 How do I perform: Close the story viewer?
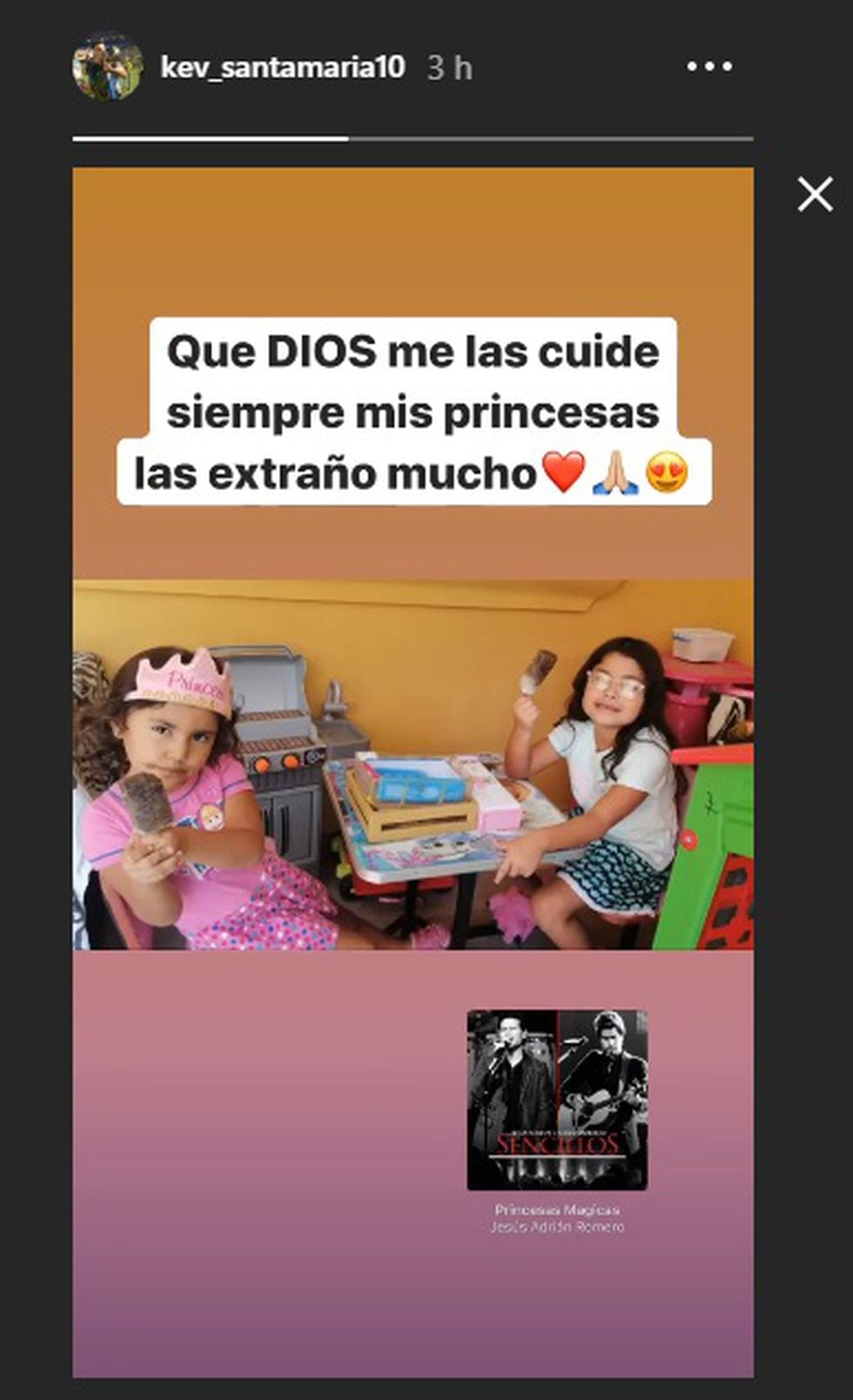click(815, 194)
